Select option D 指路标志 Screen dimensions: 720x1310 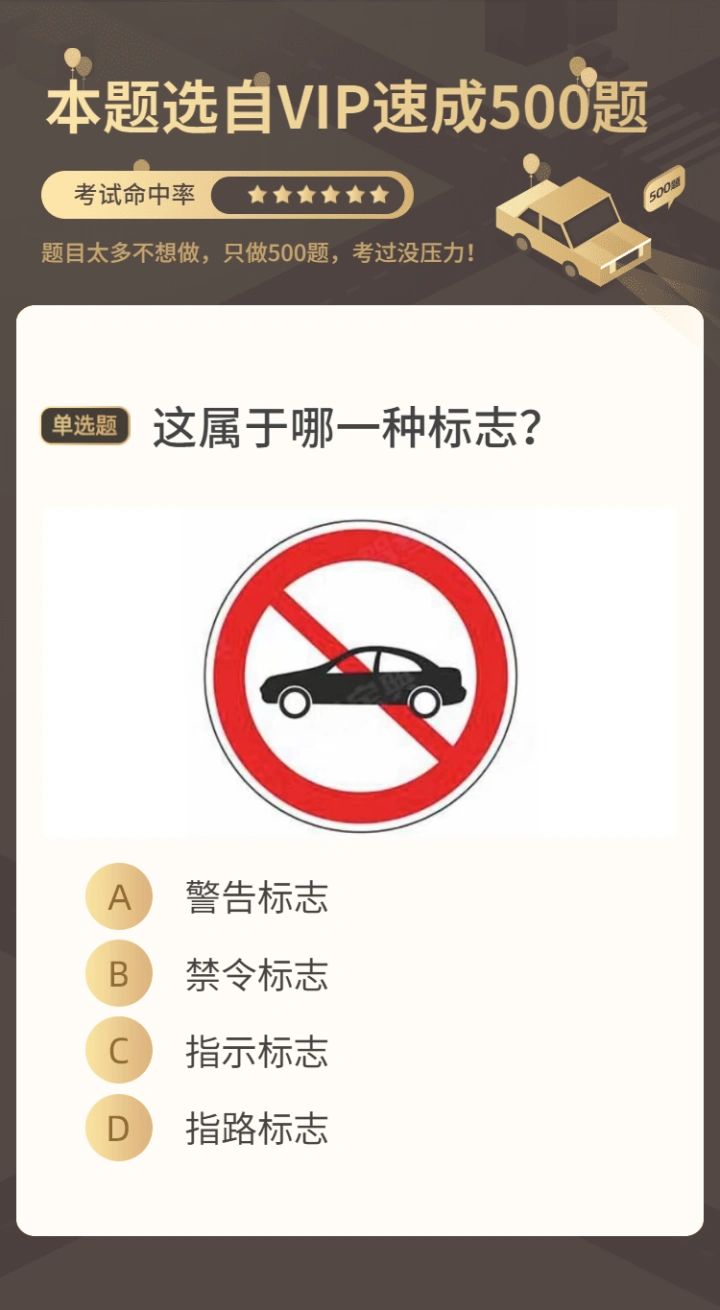click(x=207, y=1128)
